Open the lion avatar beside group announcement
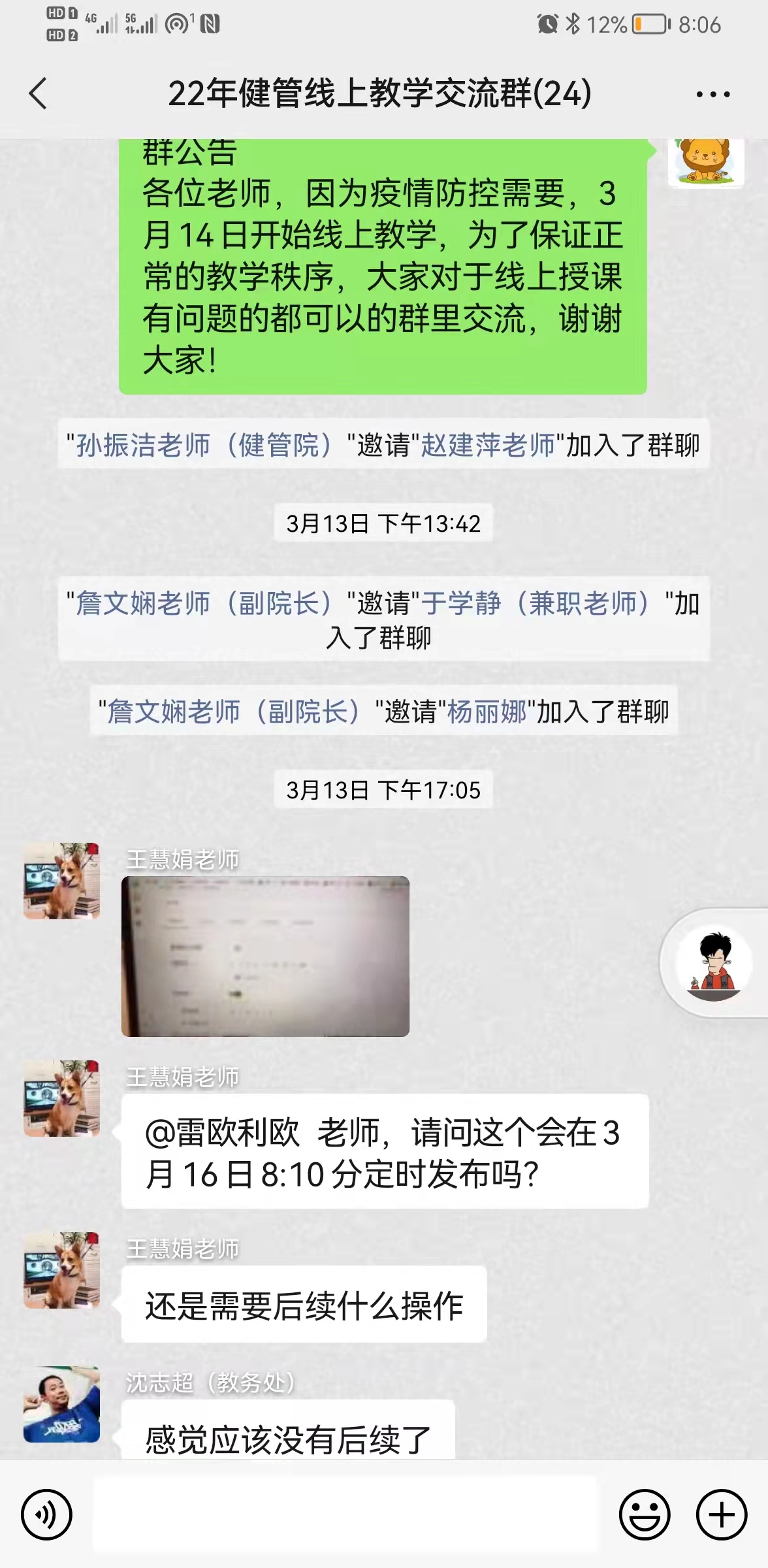 706,161
